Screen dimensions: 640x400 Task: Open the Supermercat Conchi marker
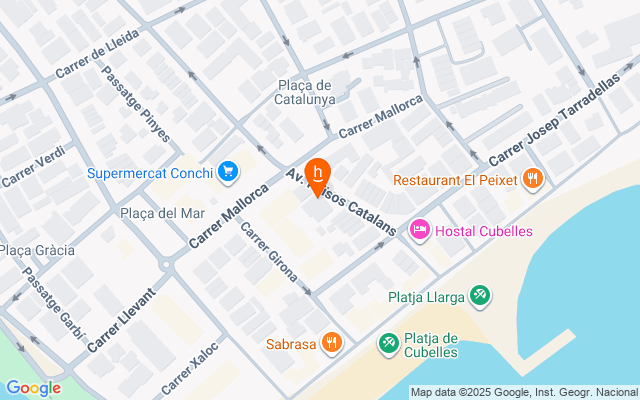(228, 173)
